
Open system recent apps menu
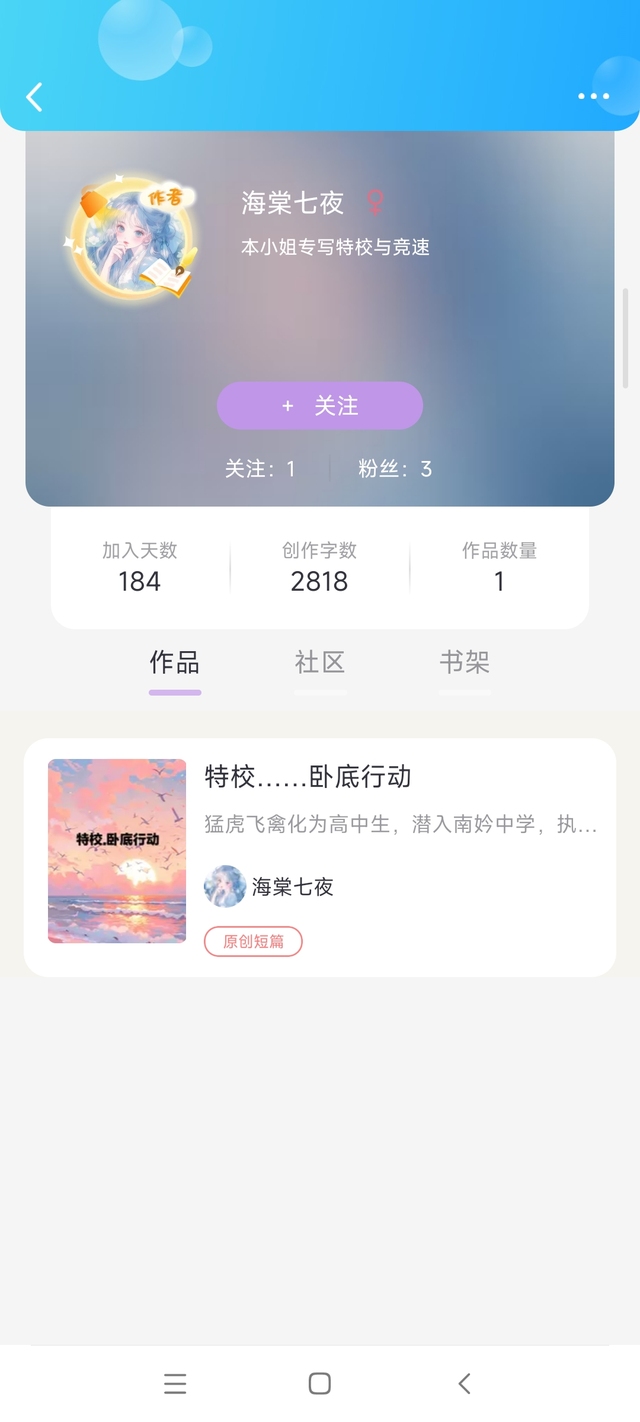pyautogui.click(x=175, y=1384)
